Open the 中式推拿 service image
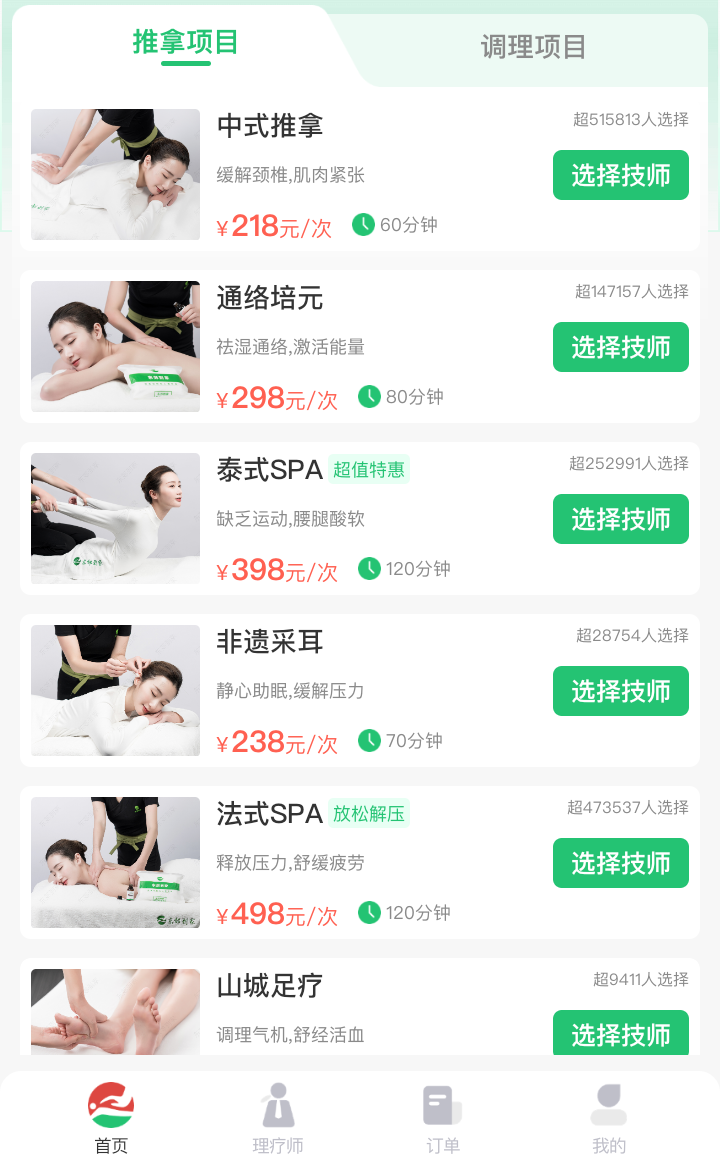720x1167 pixels. pyautogui.click(x=115, y=175)
